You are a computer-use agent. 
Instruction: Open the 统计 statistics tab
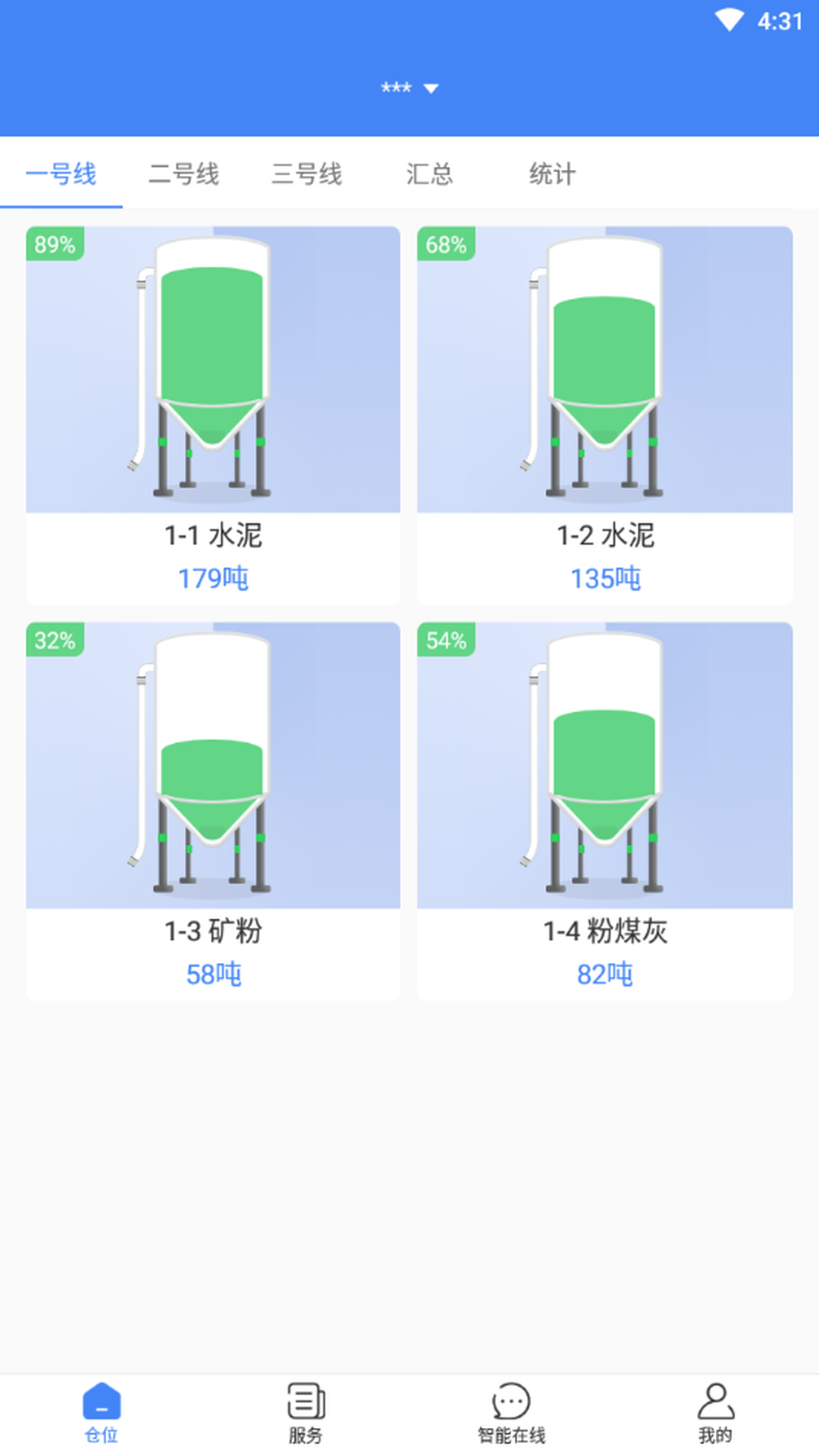pos(553,174)
